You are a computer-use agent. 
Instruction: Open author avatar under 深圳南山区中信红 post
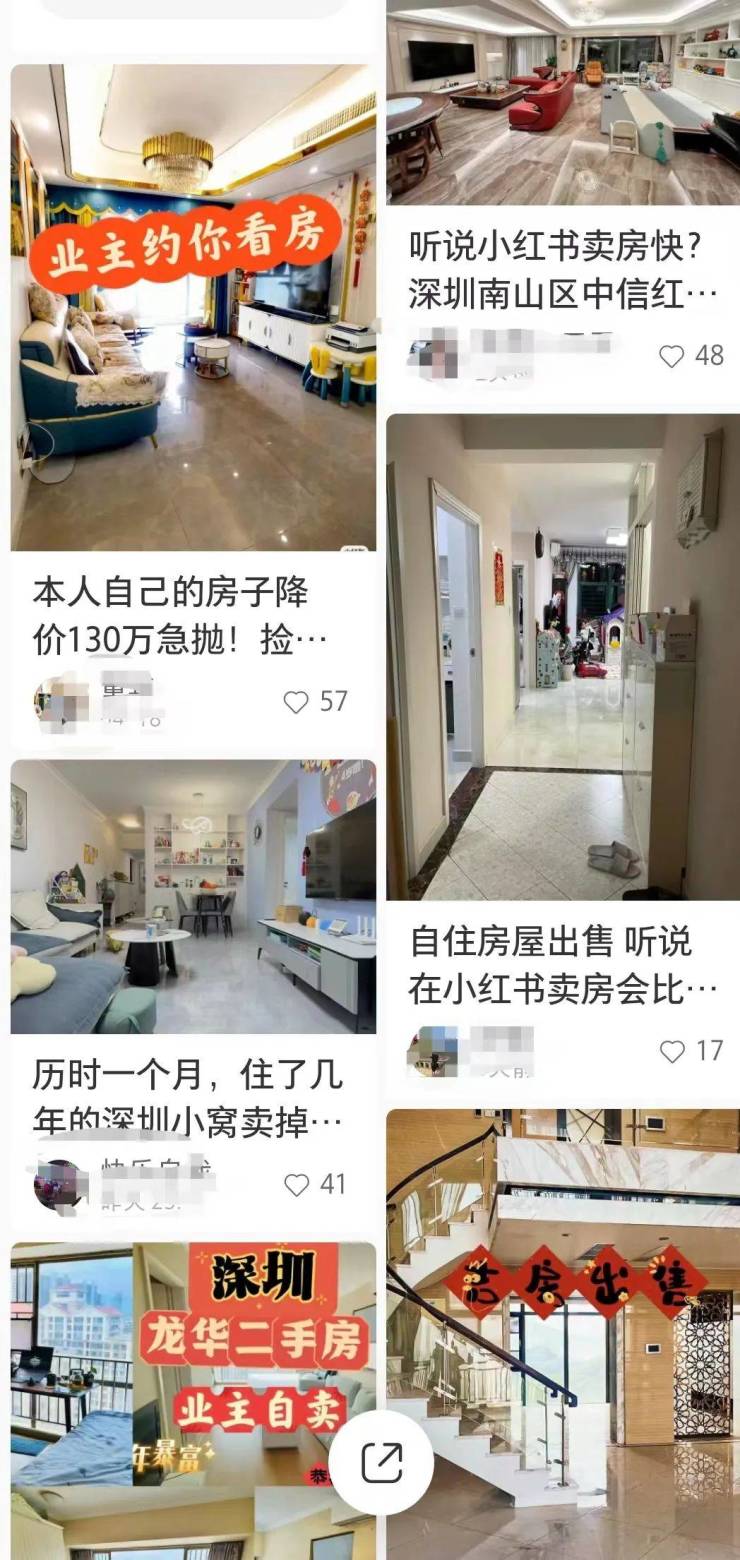[x=432, y=355]
